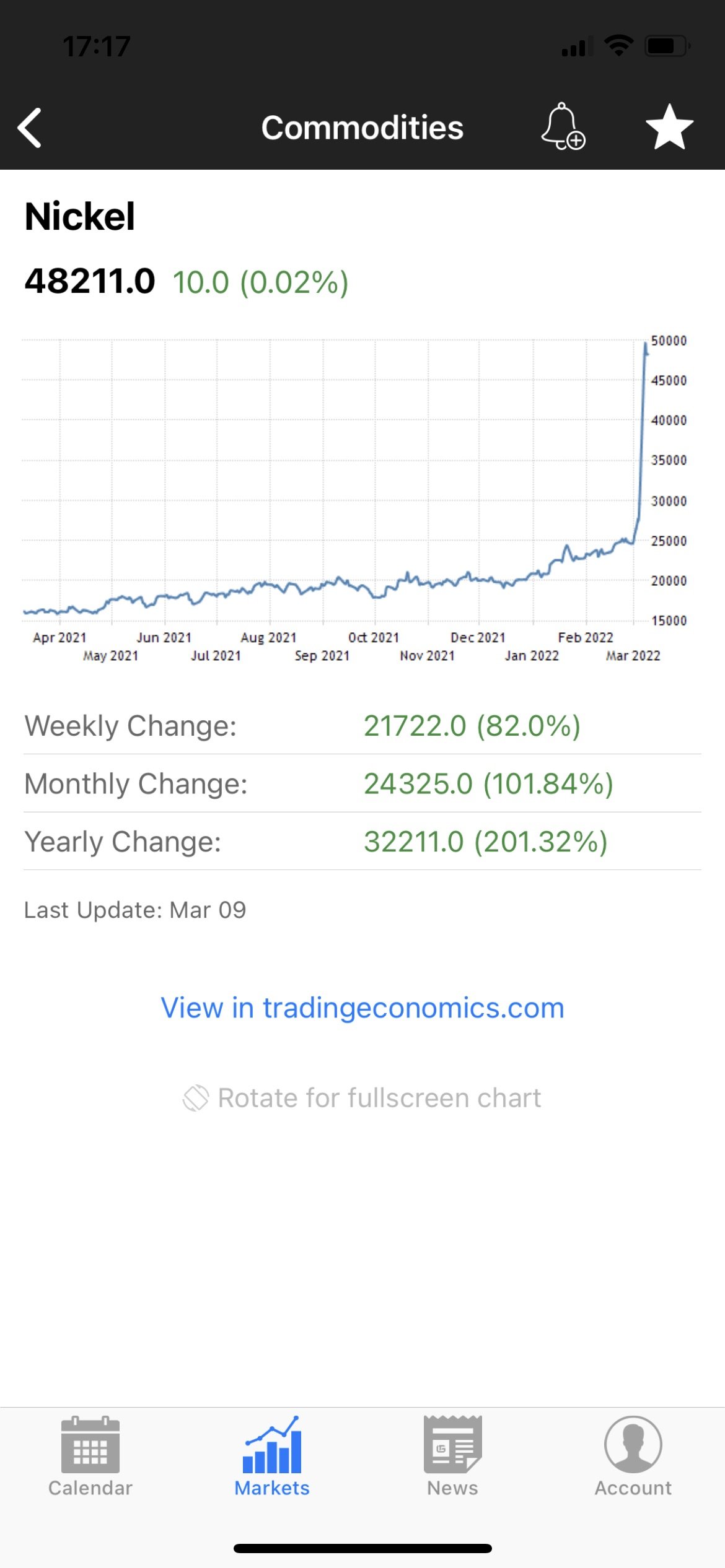This screenshot has width=725, height=1568.
Task: Open View in tradingeconomics.com link
Action: 362,1008
